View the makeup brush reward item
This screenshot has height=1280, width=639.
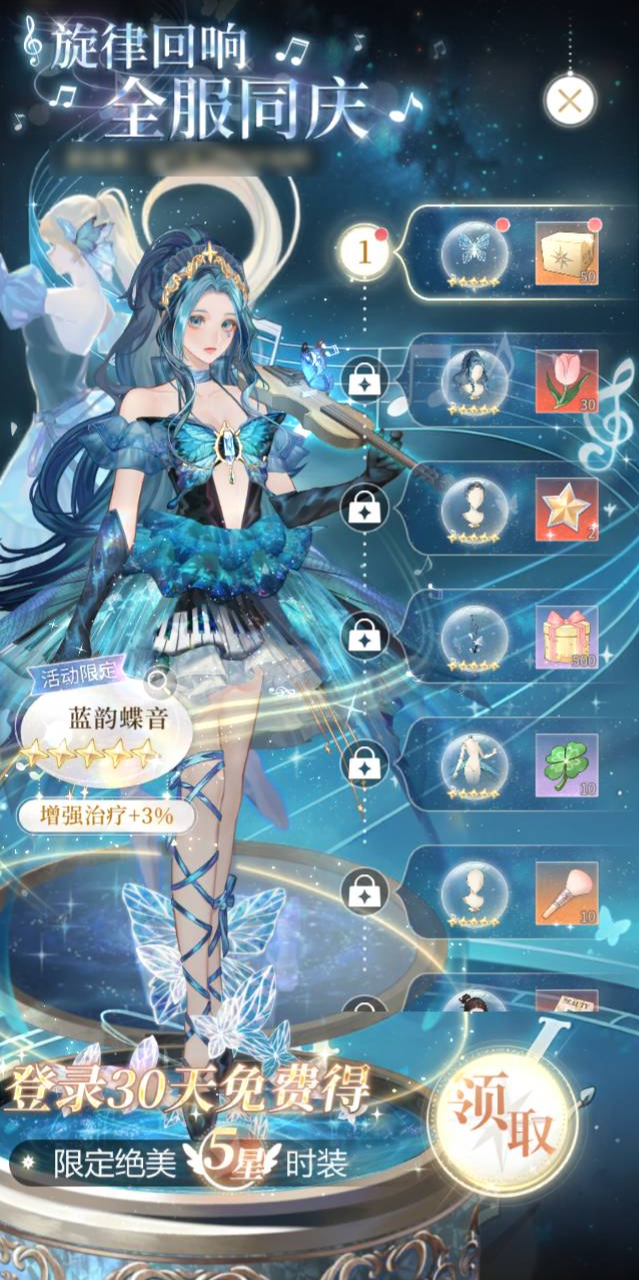(566, 892)
